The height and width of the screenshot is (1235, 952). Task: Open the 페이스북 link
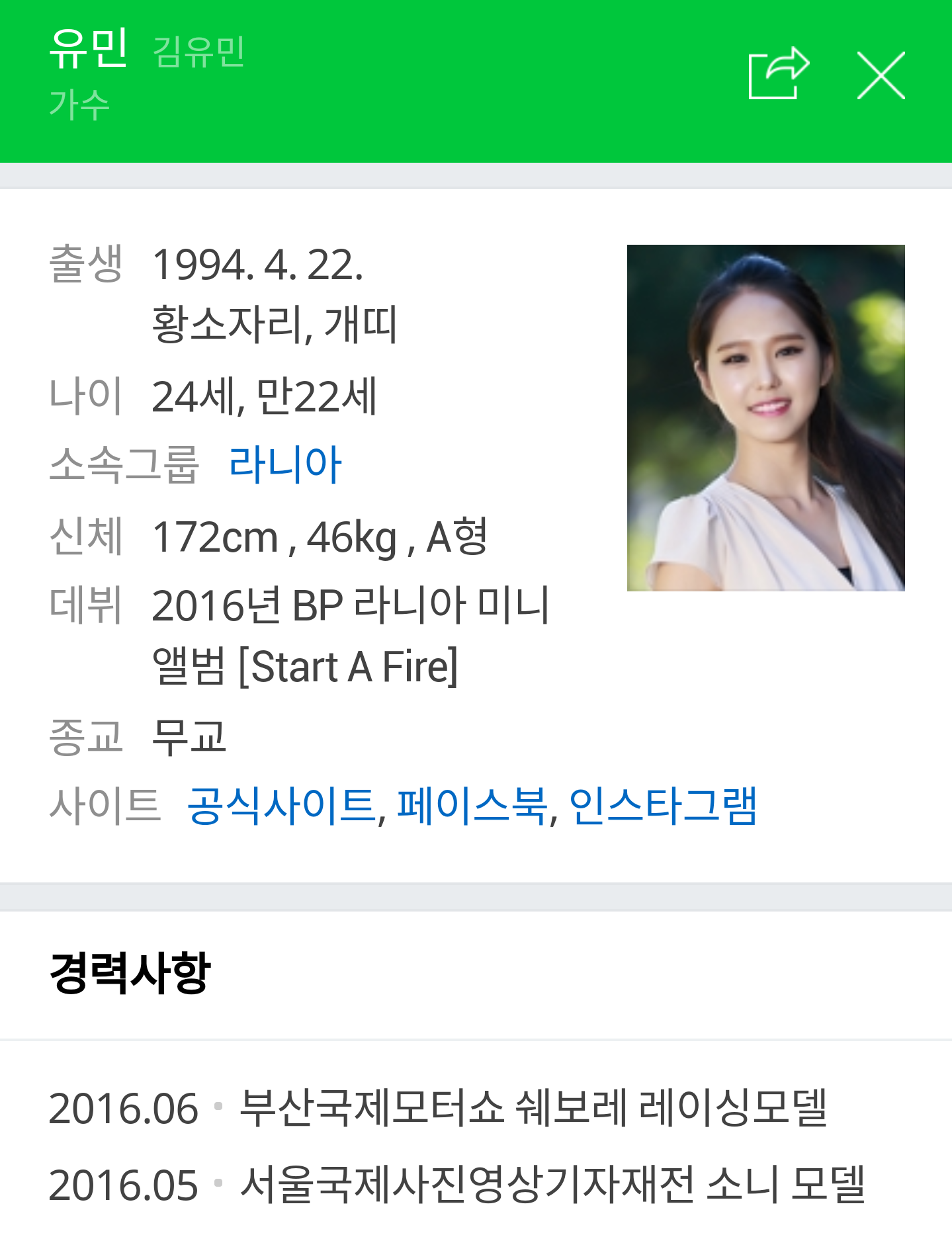pos(472,806)
